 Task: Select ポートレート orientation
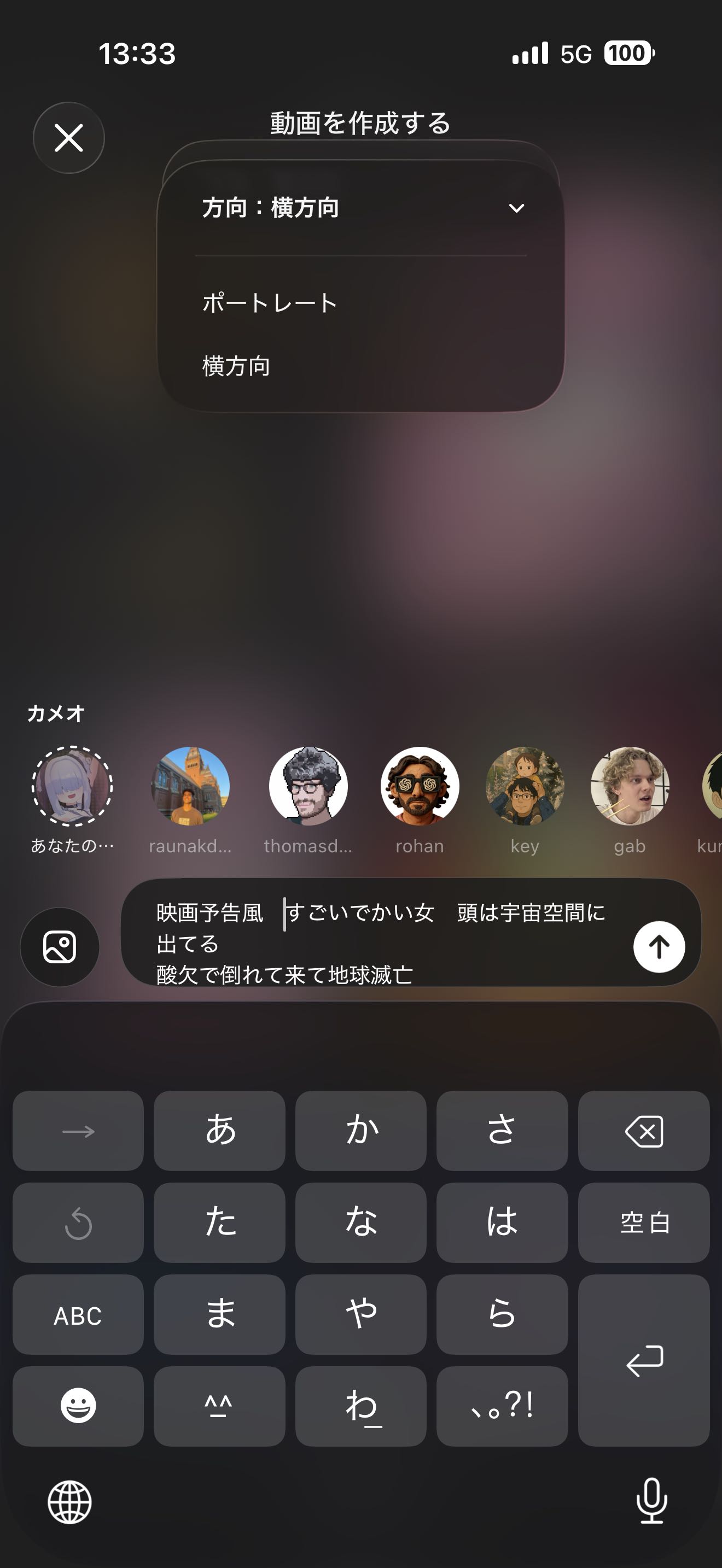(x=270, y=303)
